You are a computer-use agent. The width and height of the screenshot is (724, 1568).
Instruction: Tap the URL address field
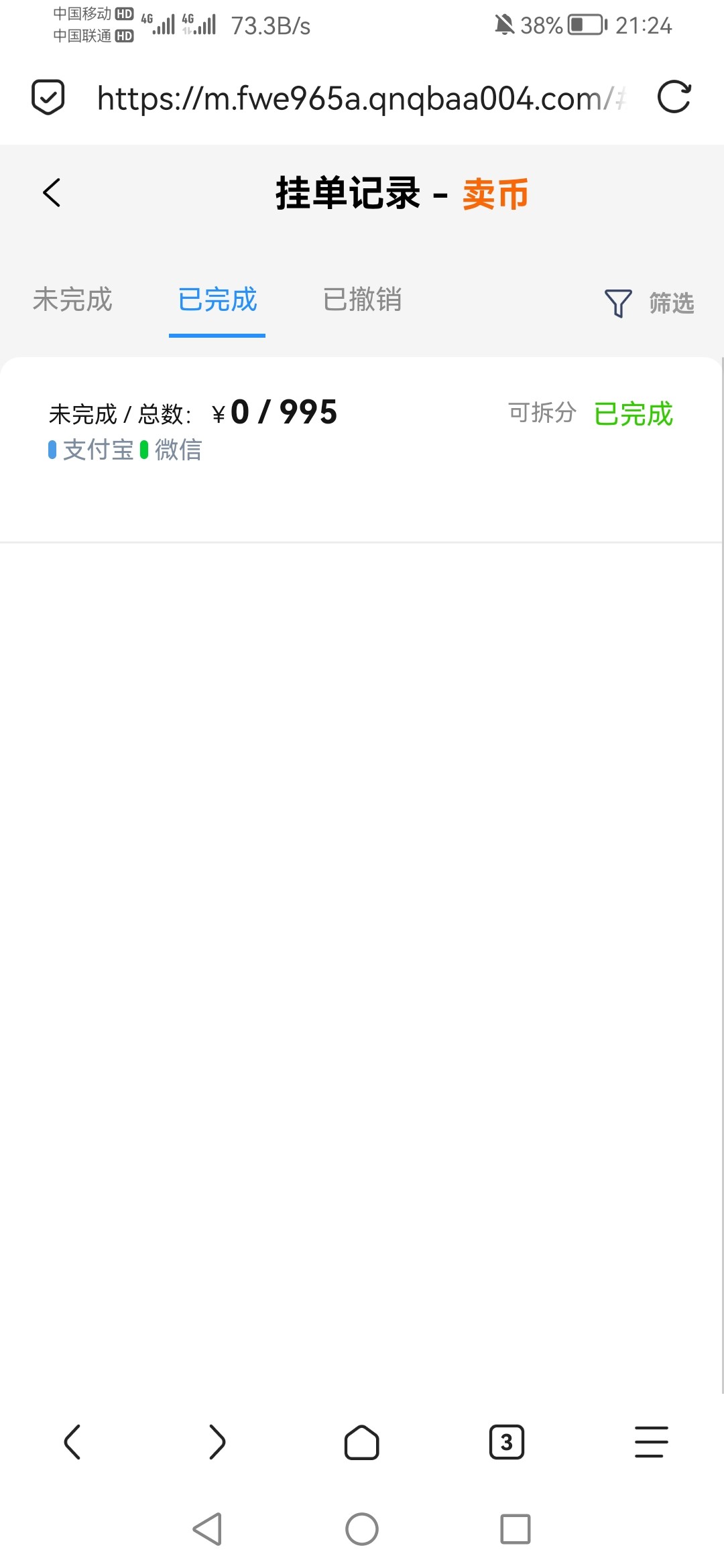(x=362, y=99)
